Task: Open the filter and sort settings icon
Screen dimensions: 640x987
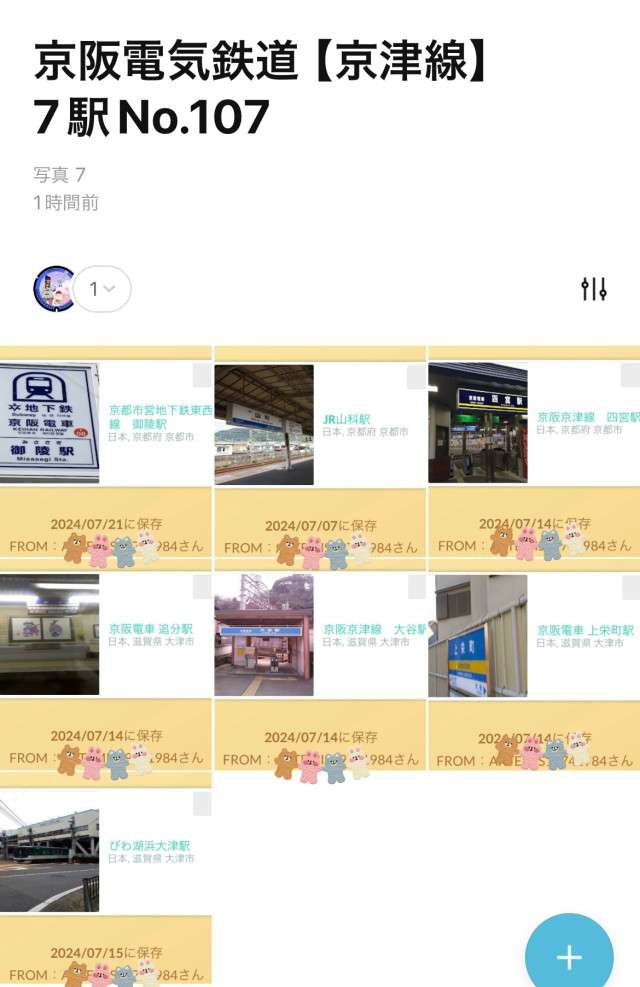Action: tap(594, 289)
